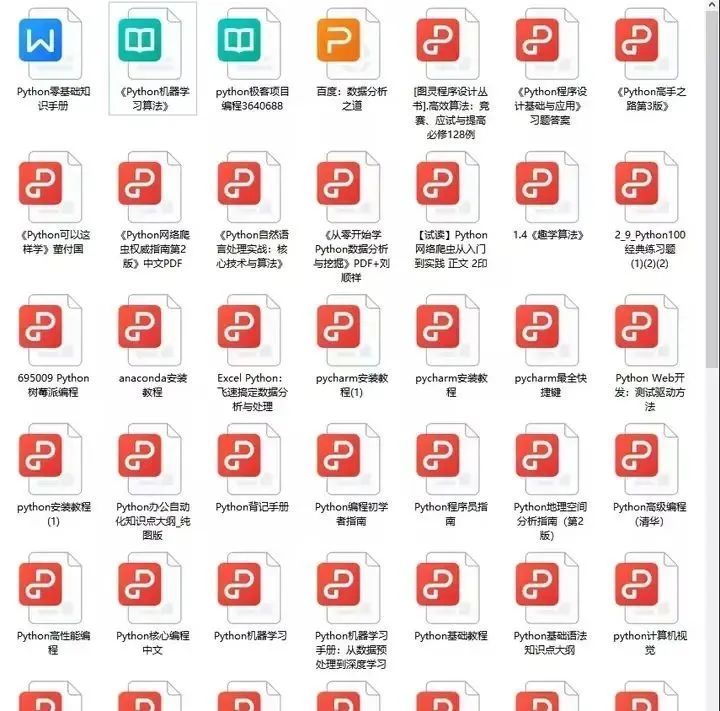Open Python程序员指南 PDF

(x=438, y=457)
